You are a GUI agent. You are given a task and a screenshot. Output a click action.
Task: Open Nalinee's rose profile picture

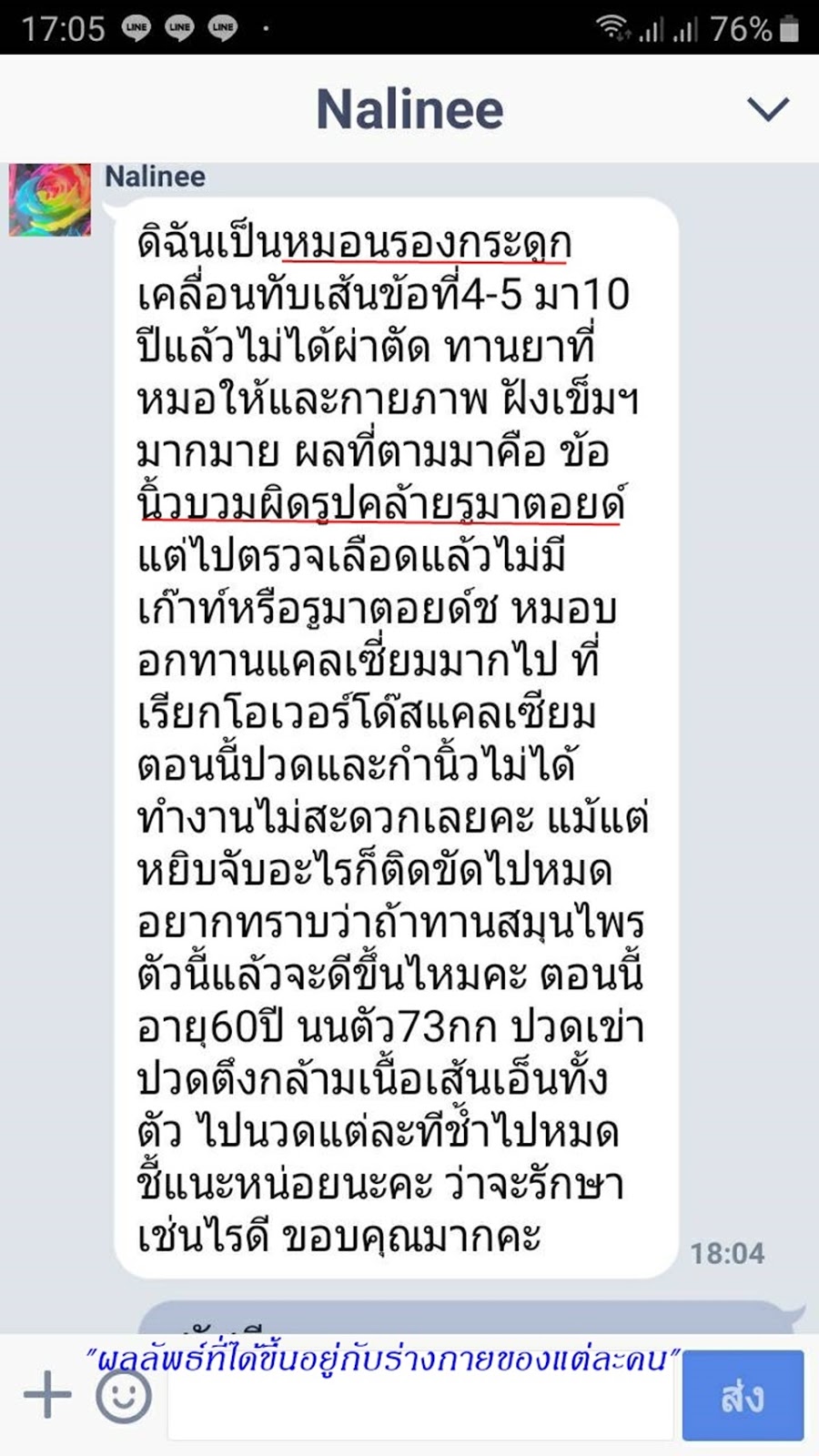click(x=50, y=200)
